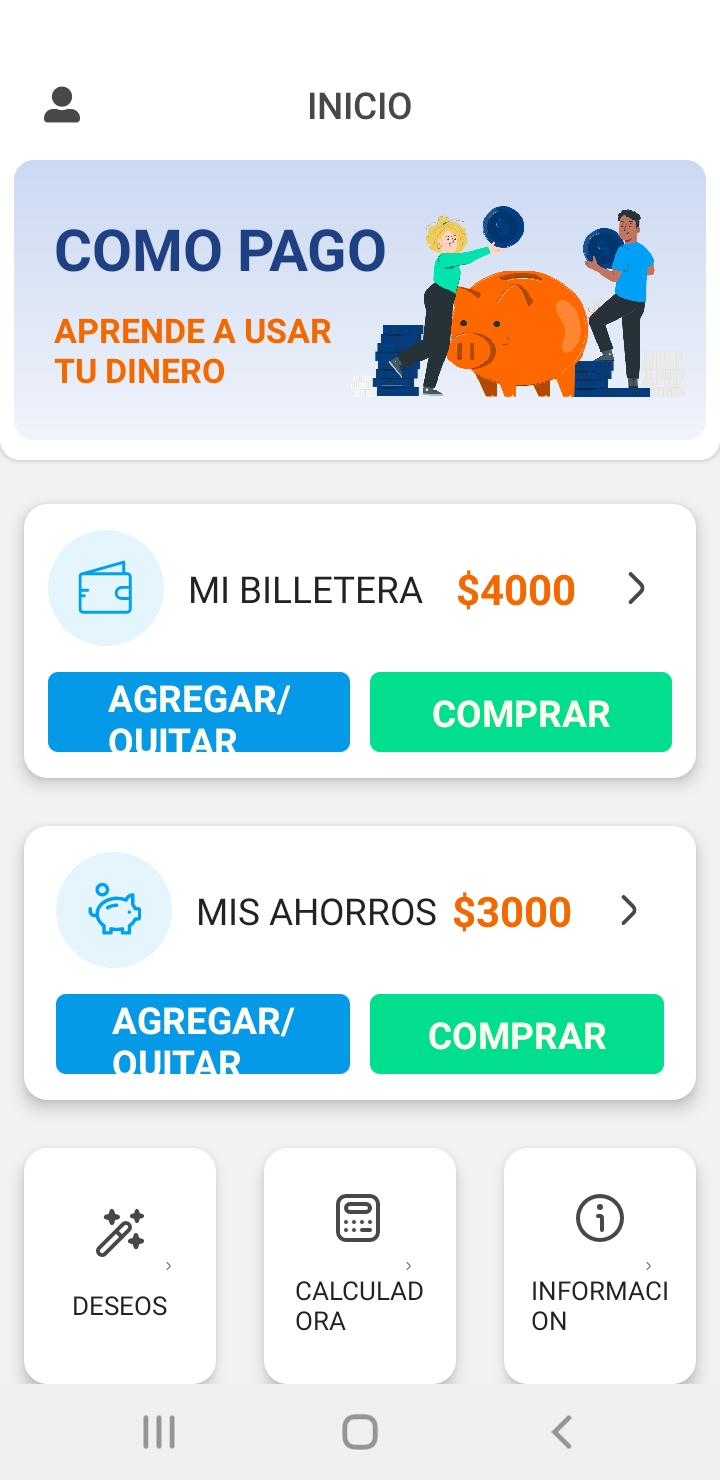The width and height of the screenshot is (720, 1480).
Task: Open the Deseos tile
Action: (120, 1265)
